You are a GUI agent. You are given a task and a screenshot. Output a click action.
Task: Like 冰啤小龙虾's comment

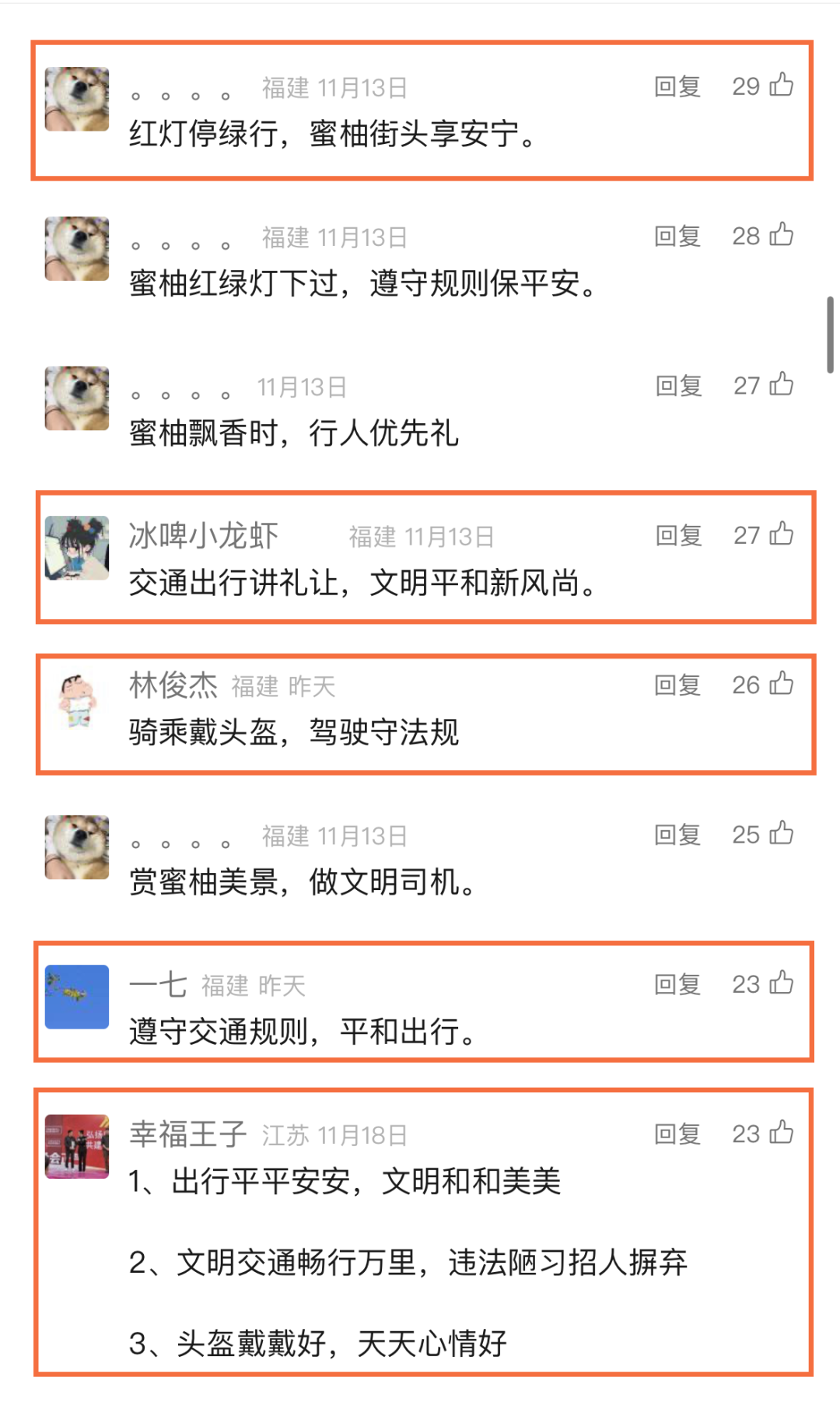(x=781, y=534)
